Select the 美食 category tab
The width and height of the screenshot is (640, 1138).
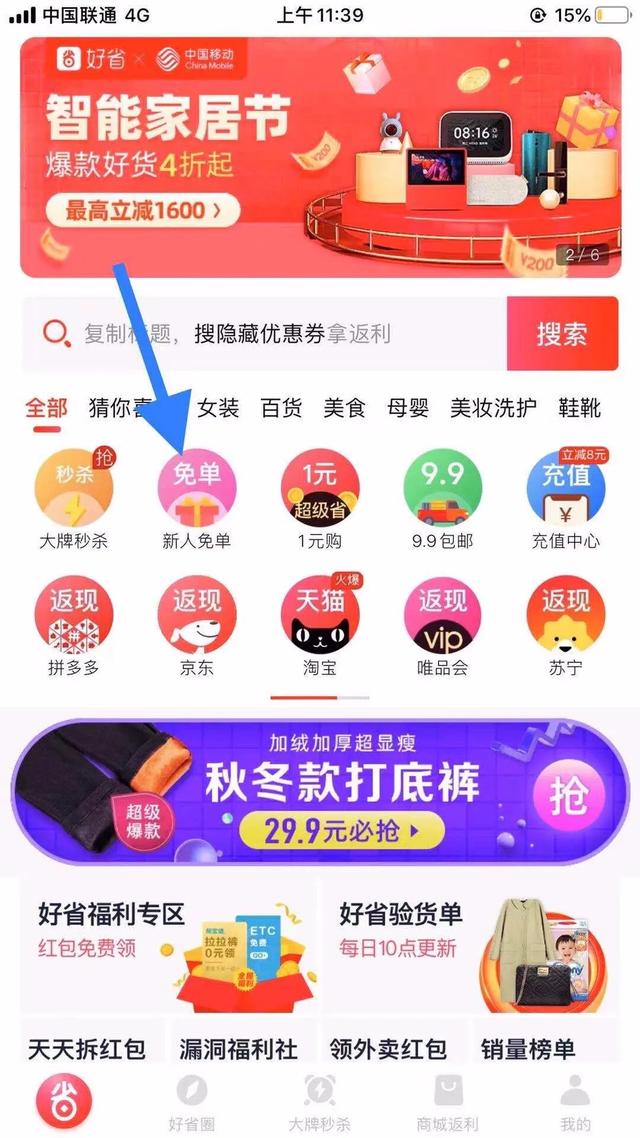click(x=345, y=408)
